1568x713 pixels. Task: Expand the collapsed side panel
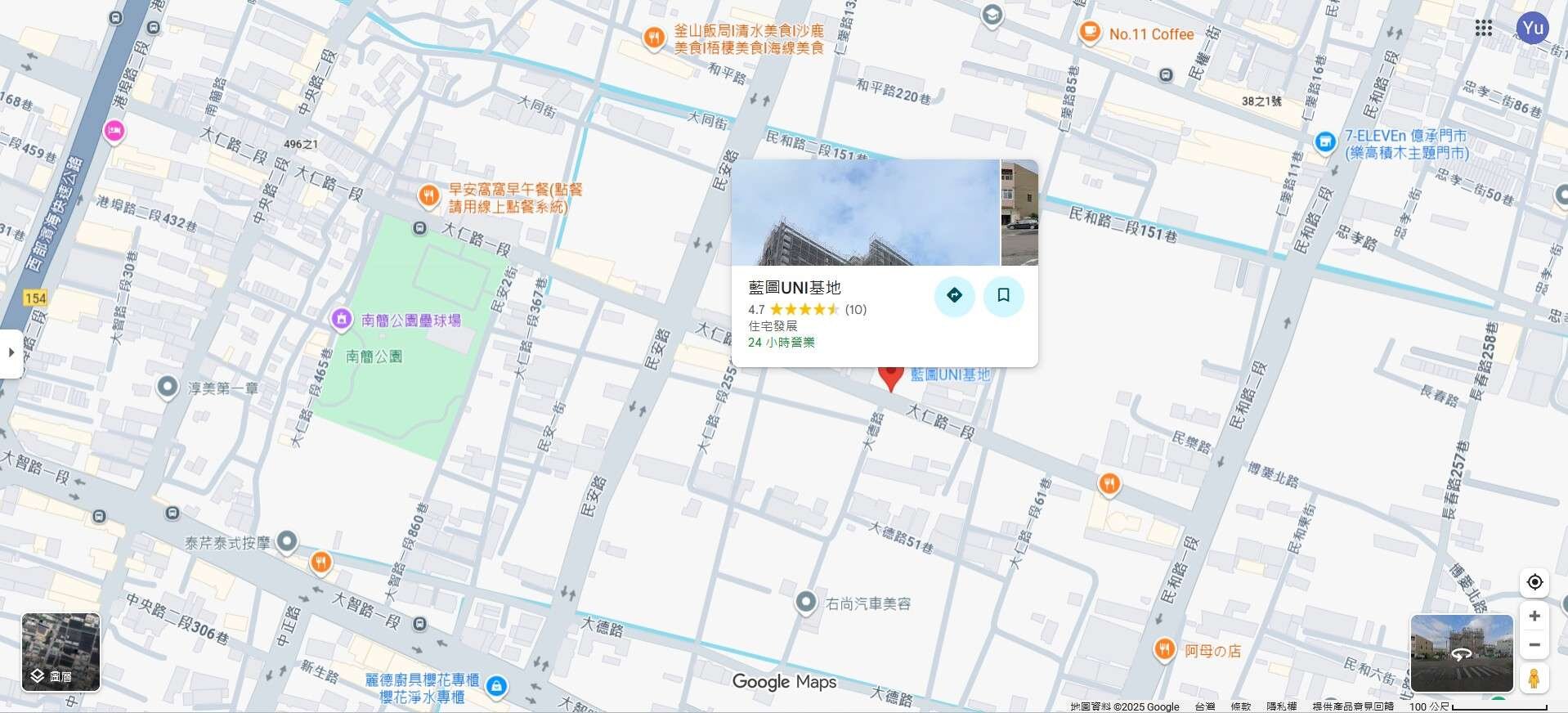coord(11,353)
